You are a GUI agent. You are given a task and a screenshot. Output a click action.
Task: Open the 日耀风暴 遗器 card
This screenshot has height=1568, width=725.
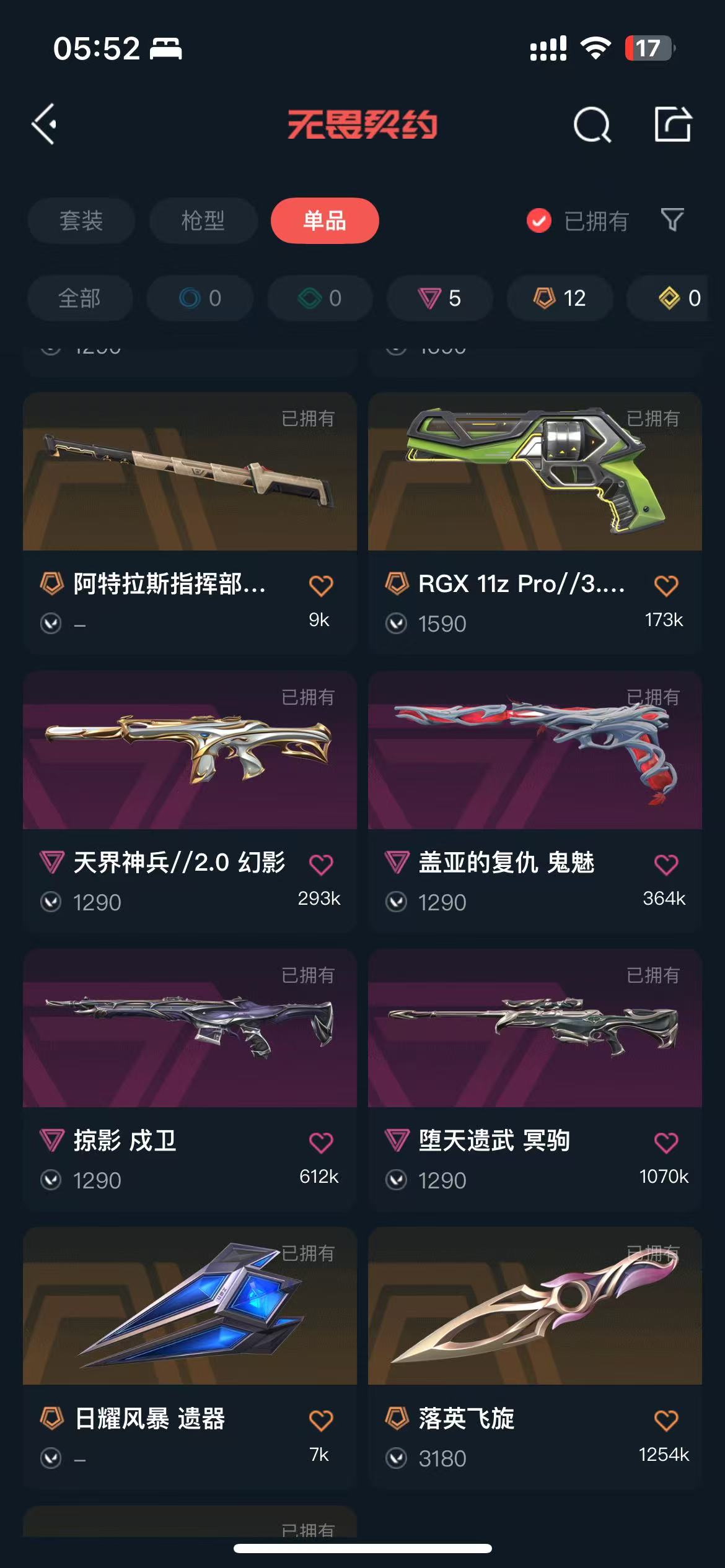click(x=190, y=1357)
